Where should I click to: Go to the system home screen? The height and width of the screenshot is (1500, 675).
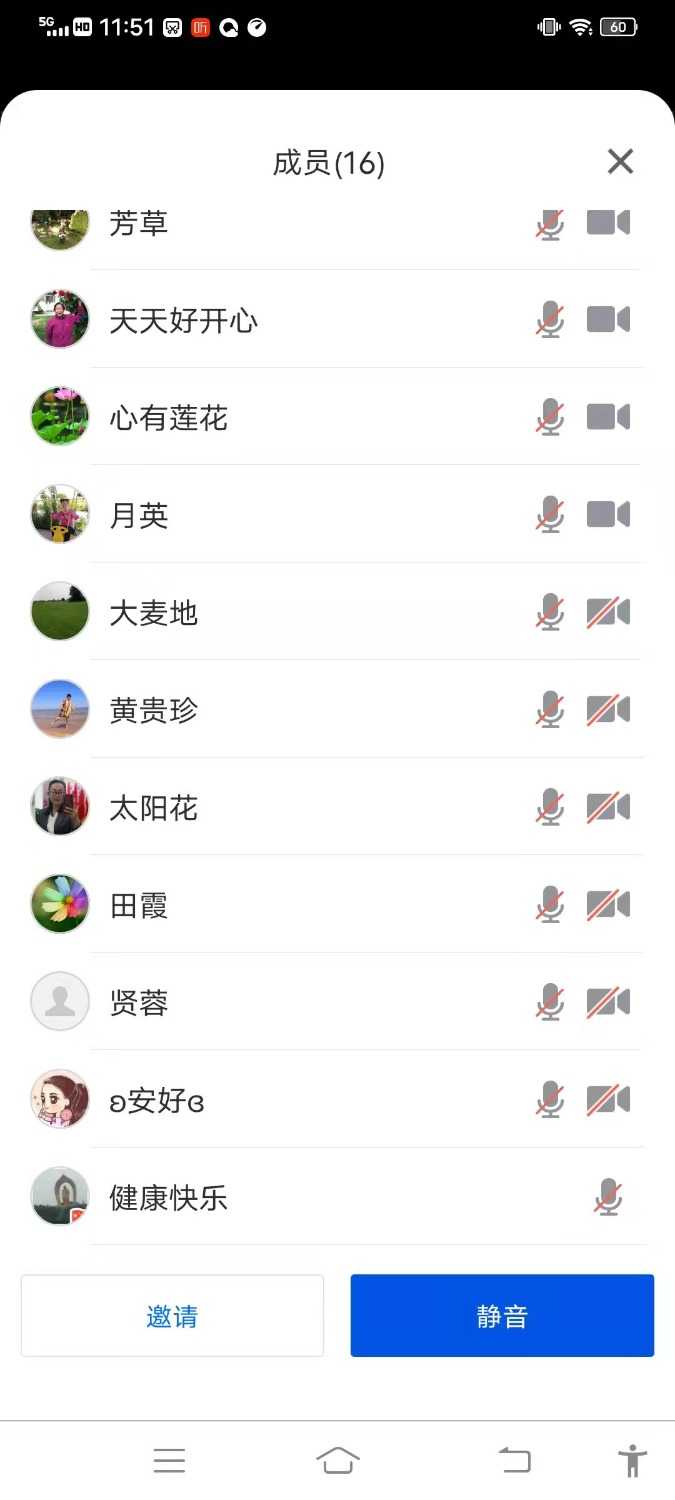click(x=338, y=1461)
